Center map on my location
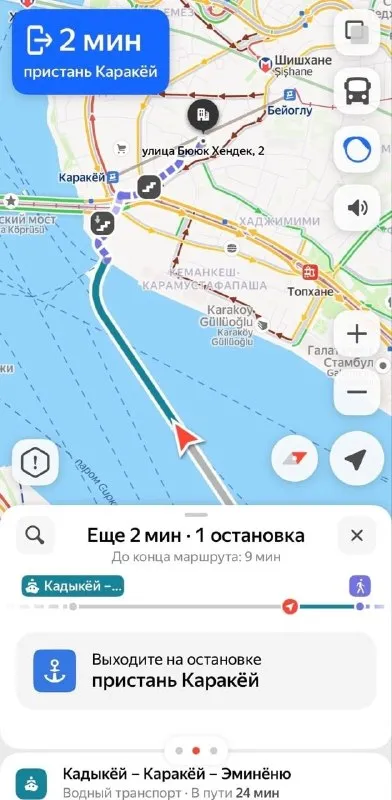Viewport: 392px width, 800px height. click(357, 458)
